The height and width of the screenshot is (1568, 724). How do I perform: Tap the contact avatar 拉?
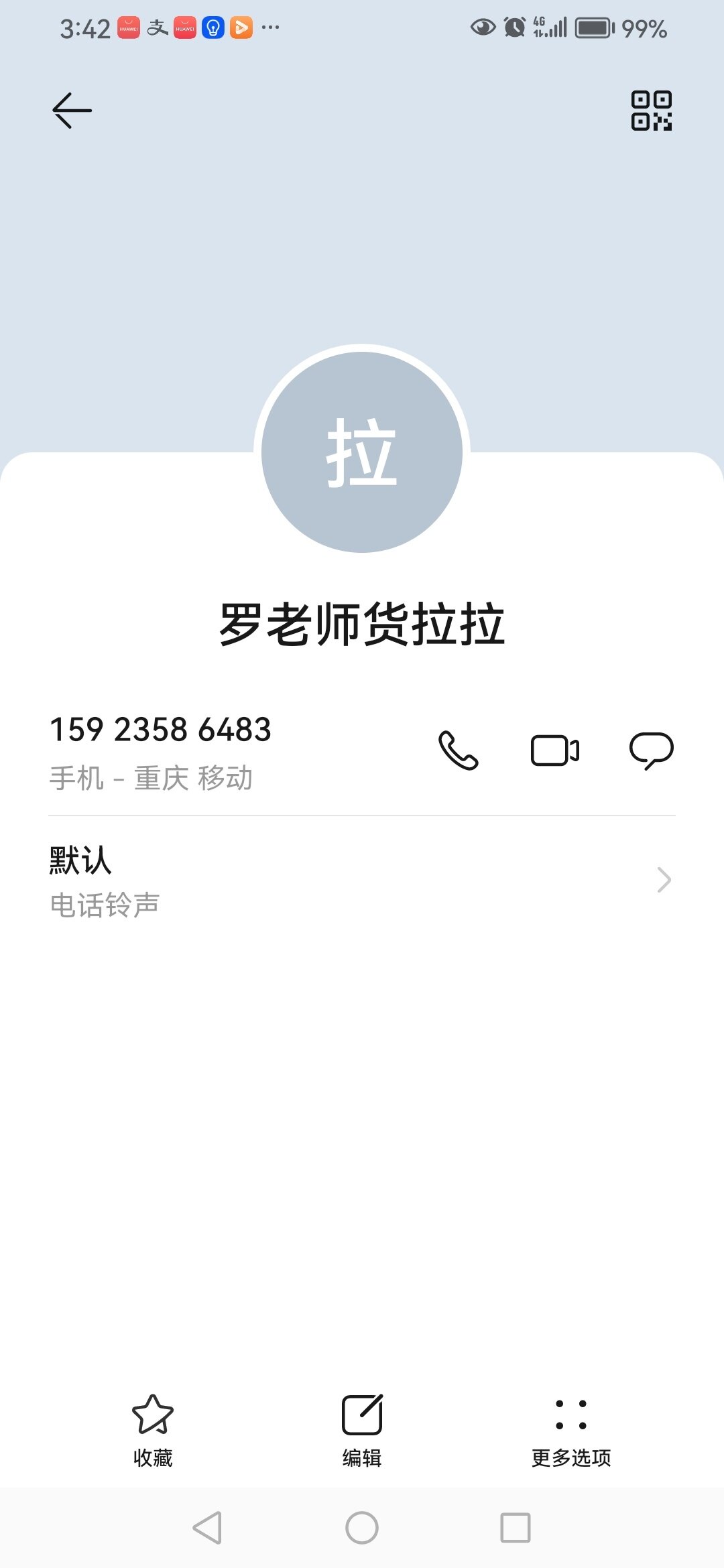pyautogui.click(x=362, y=452)
